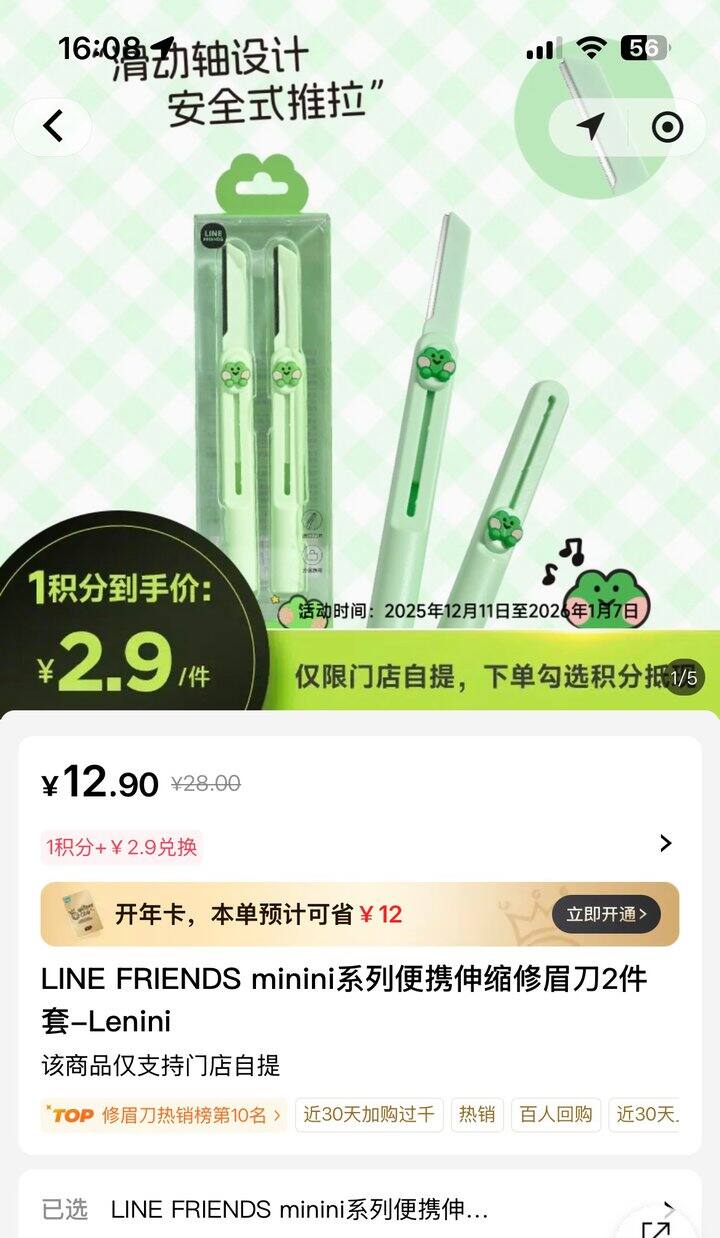Tap 立即开通 to activate the yearly card

tap(606, 914)
